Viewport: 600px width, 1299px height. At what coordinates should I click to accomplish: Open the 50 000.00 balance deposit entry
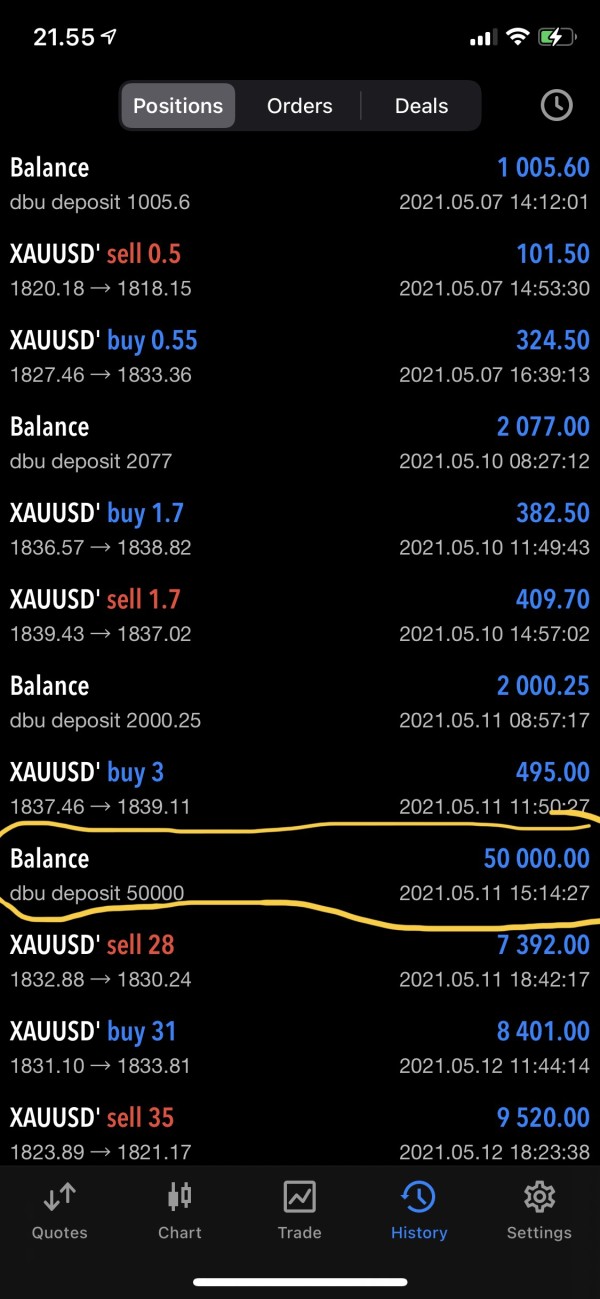300,875
